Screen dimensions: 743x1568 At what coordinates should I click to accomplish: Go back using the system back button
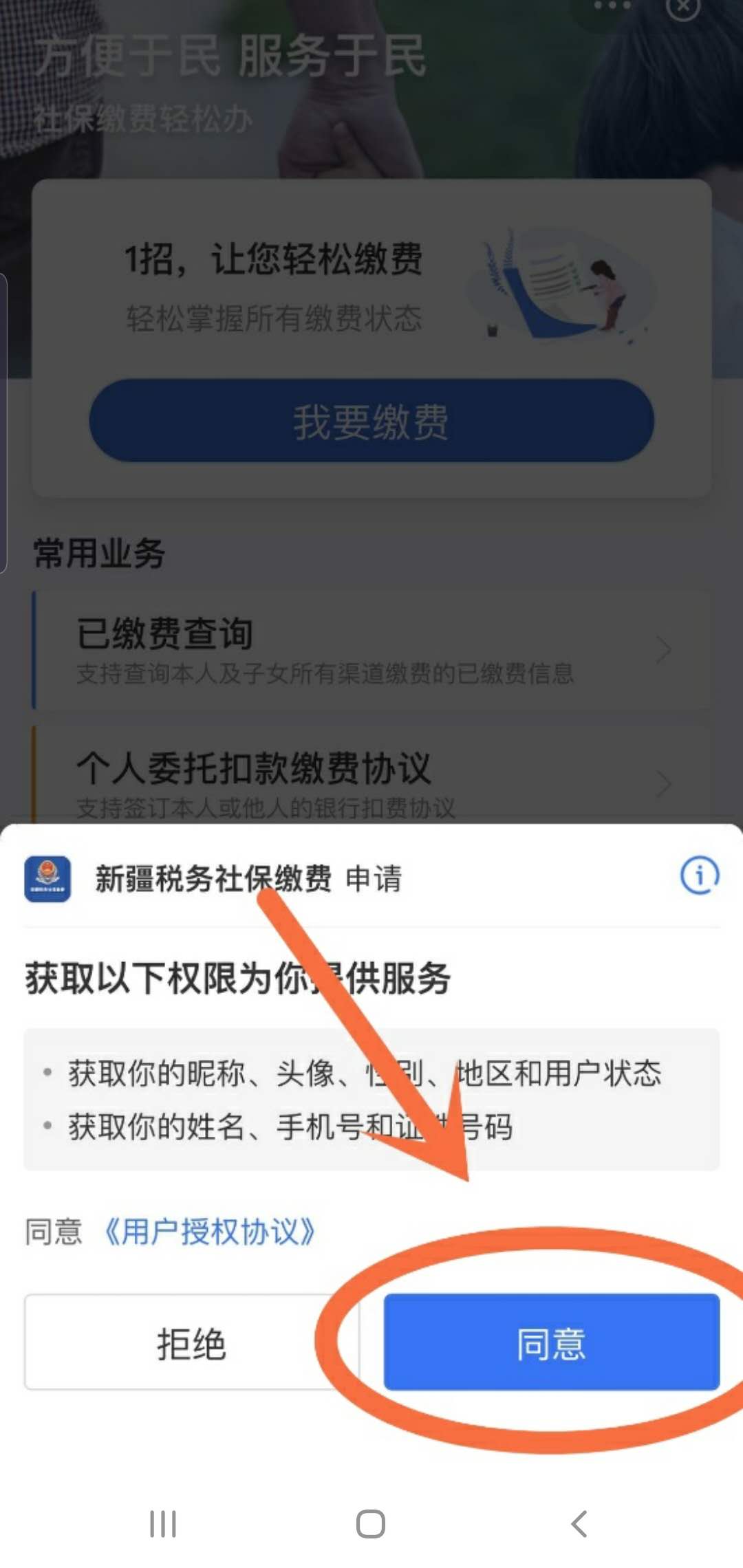579,1523
